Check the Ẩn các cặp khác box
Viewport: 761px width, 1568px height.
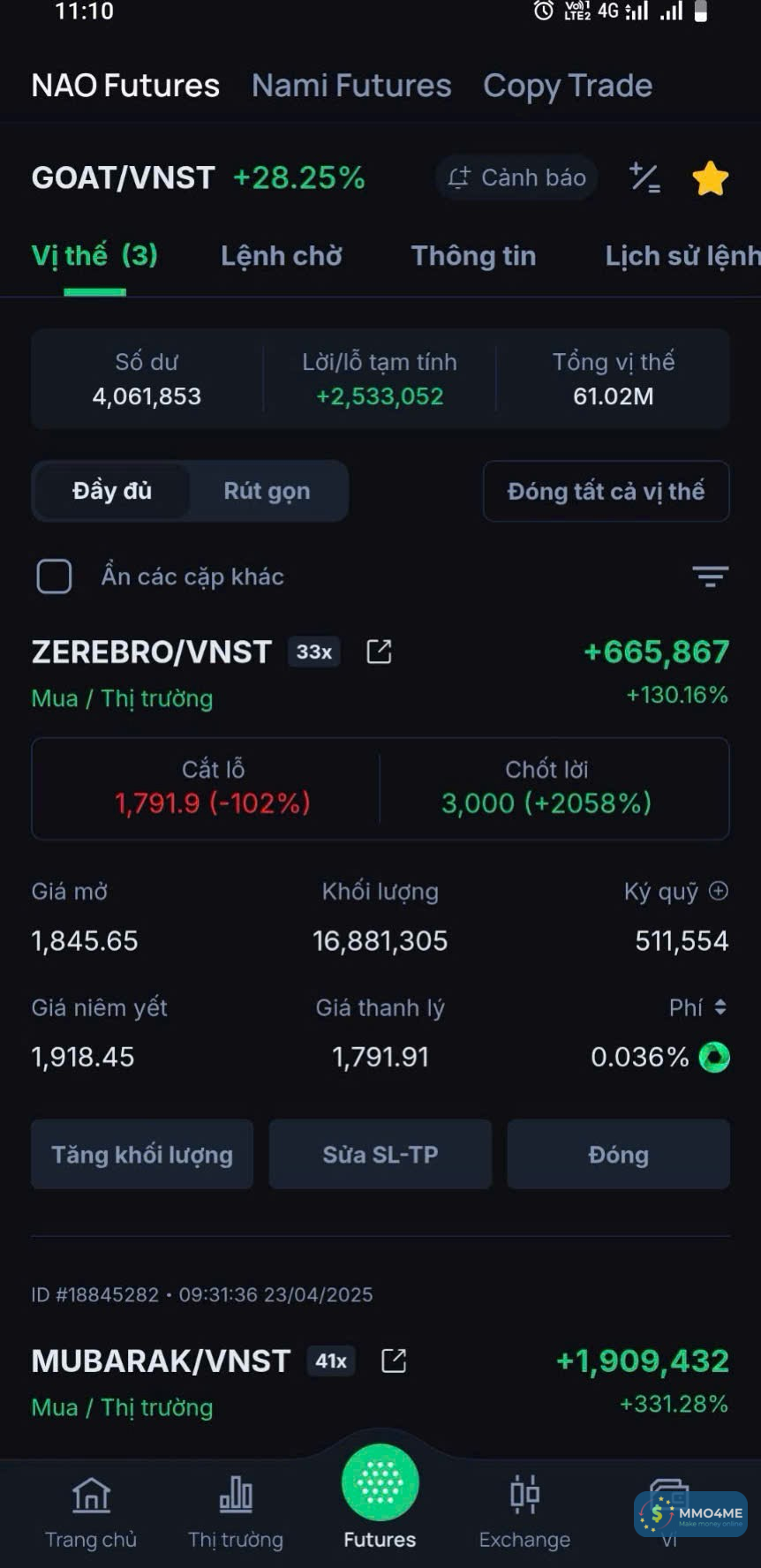tap(55, 577)
